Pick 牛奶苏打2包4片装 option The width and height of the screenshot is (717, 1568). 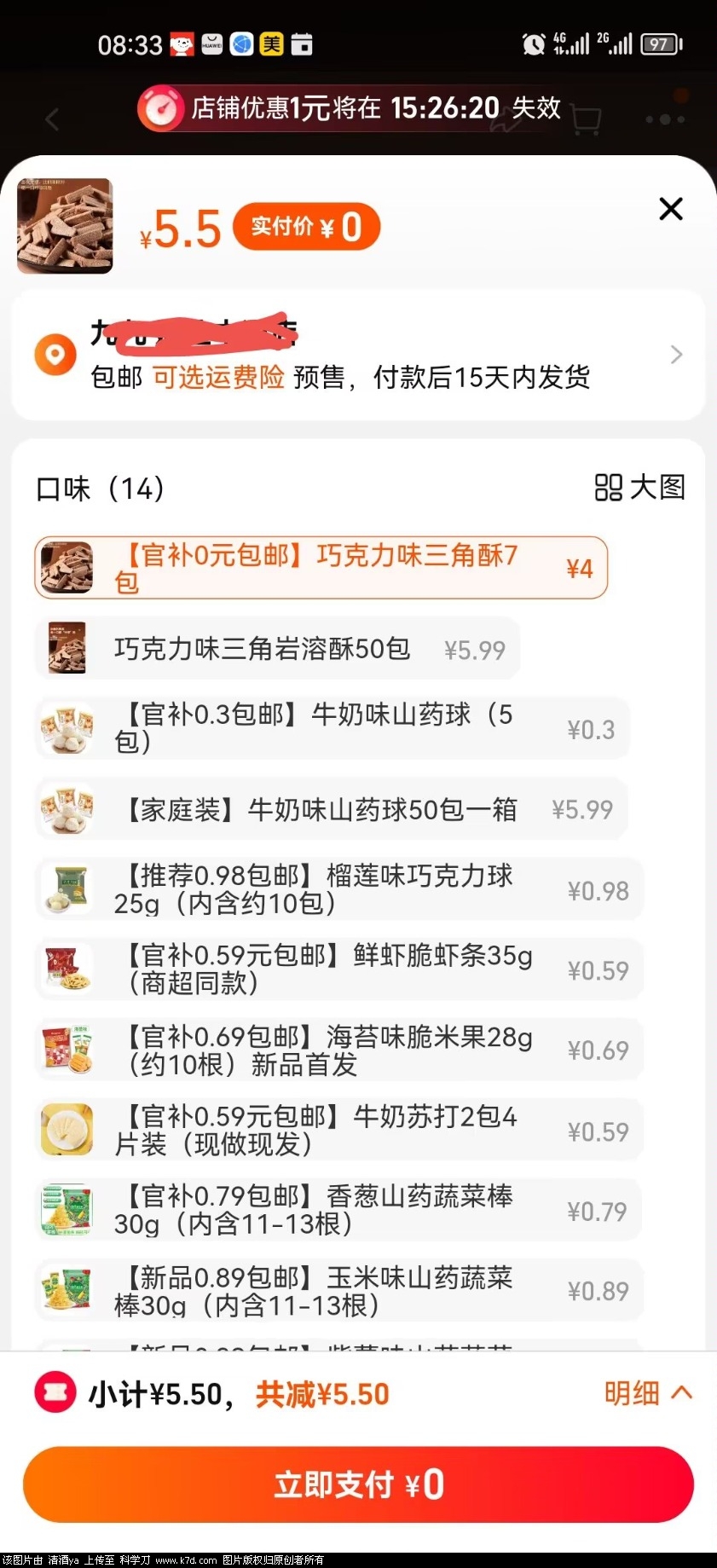pos(338,1131)
